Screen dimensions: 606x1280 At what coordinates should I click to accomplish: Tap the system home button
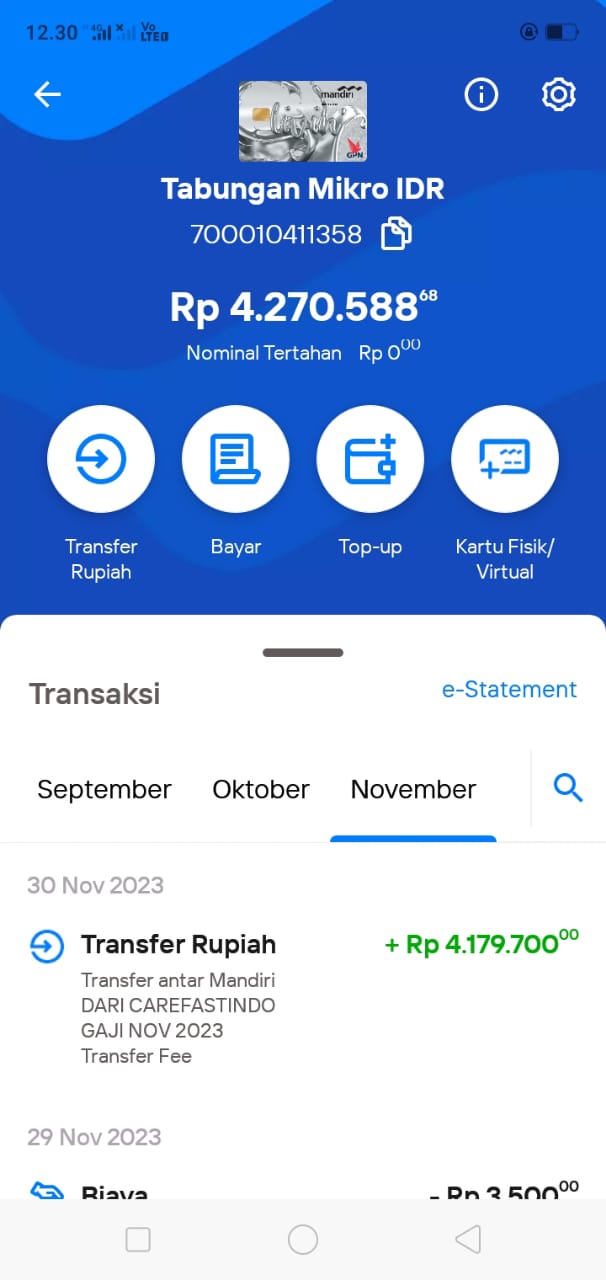(303, 1240)
